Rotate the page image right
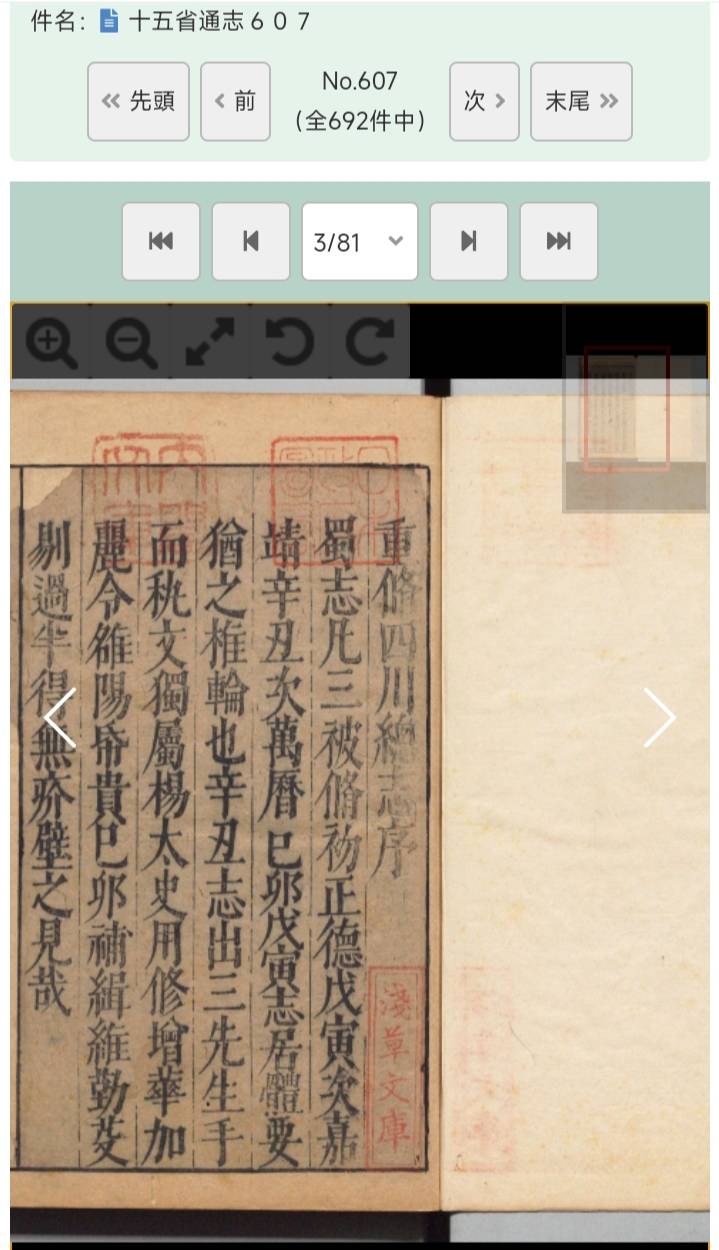 click(369, 342)
